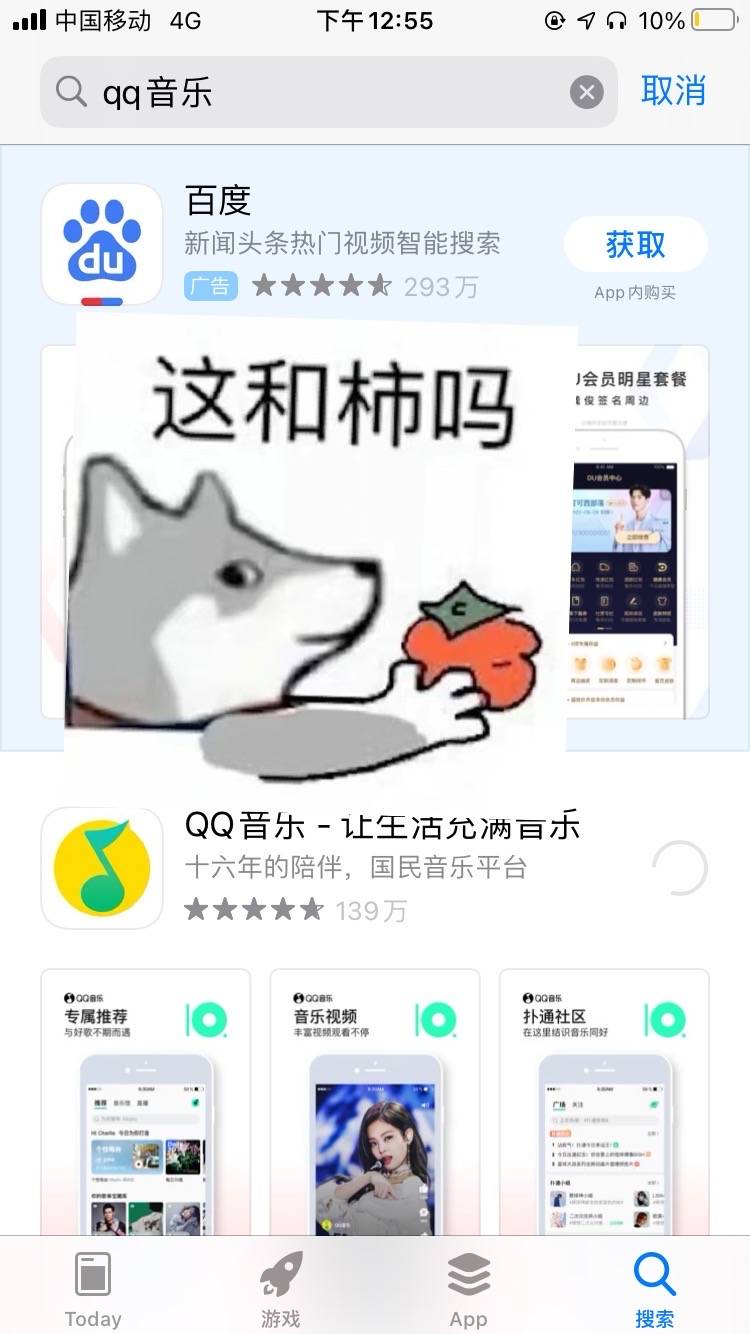This screenshot has width=750, height=1334.
Task: Switch to the 游戏 tab
Action: click(281, 1289)
